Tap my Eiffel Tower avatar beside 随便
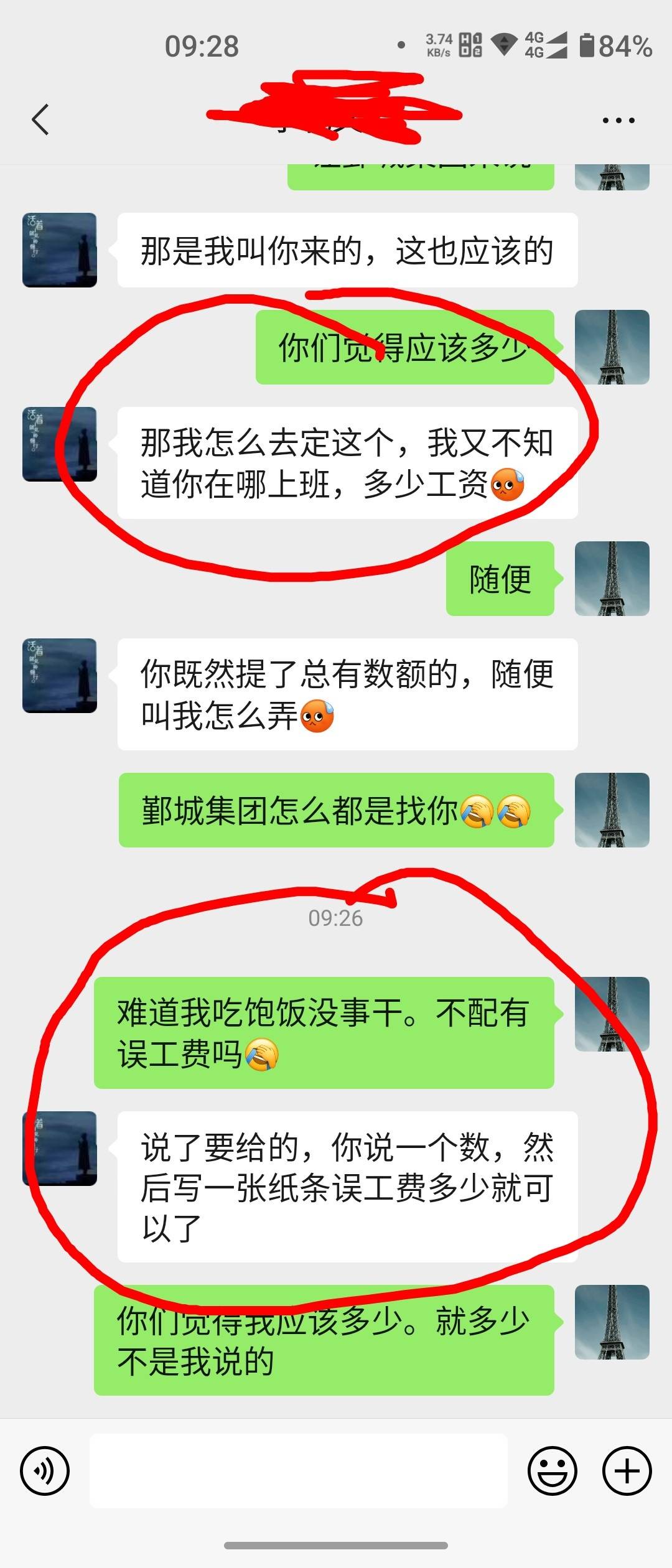This screenshot has height=1568, width=672. click(612, 579)
